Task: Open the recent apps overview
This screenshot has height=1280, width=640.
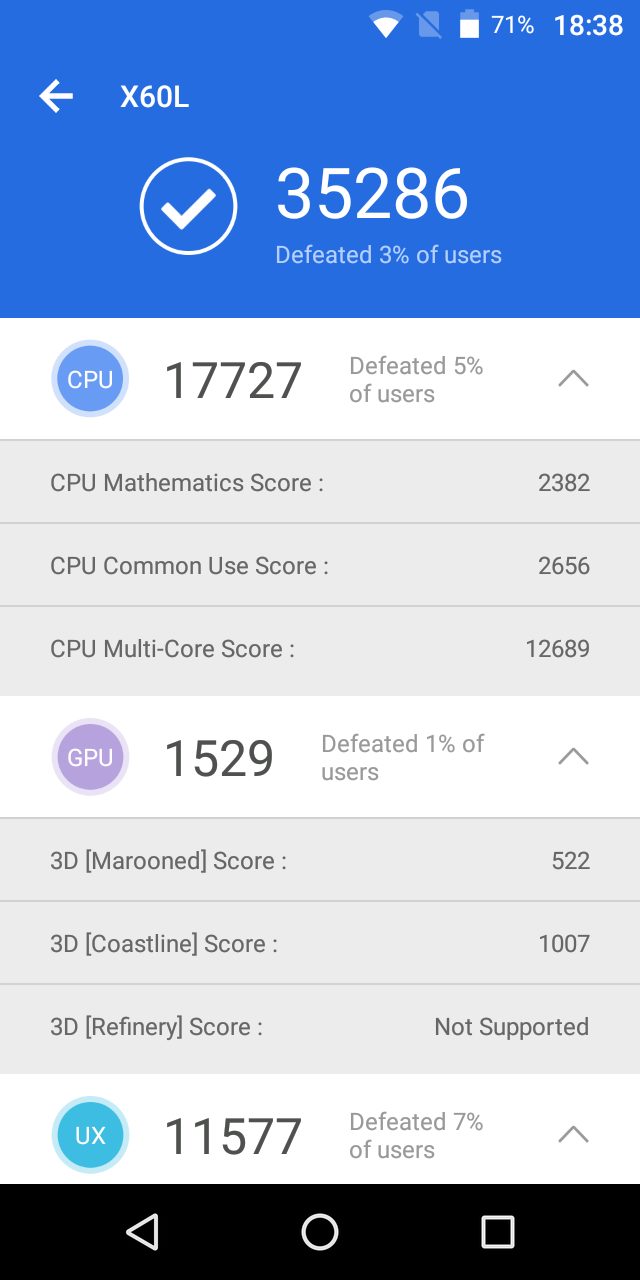Action: (x=497, y=1232)
